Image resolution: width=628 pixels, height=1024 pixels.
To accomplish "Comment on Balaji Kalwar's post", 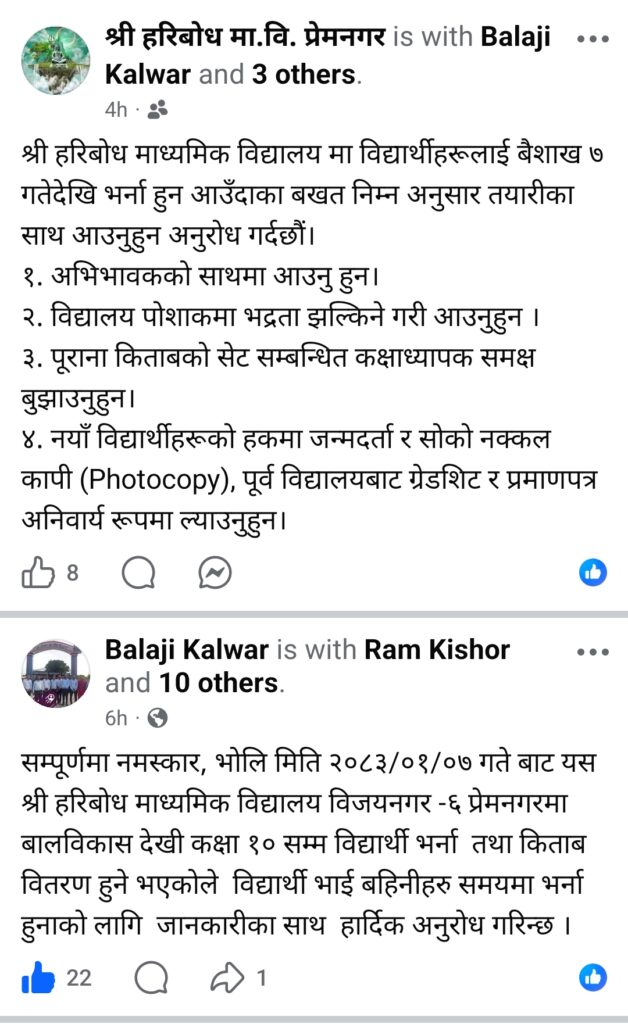I will coord(151,978).
